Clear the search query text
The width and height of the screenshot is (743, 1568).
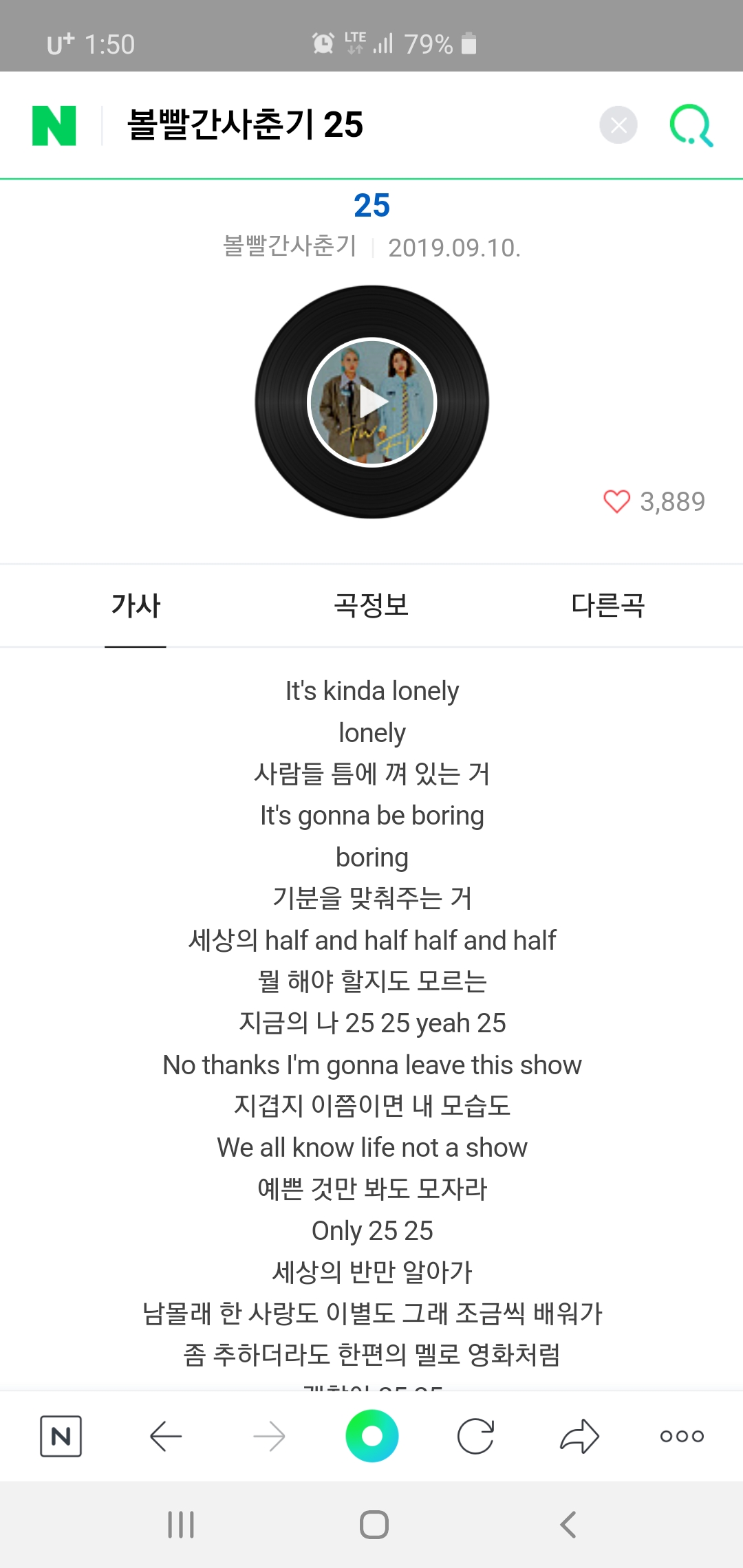click(618, 125)
